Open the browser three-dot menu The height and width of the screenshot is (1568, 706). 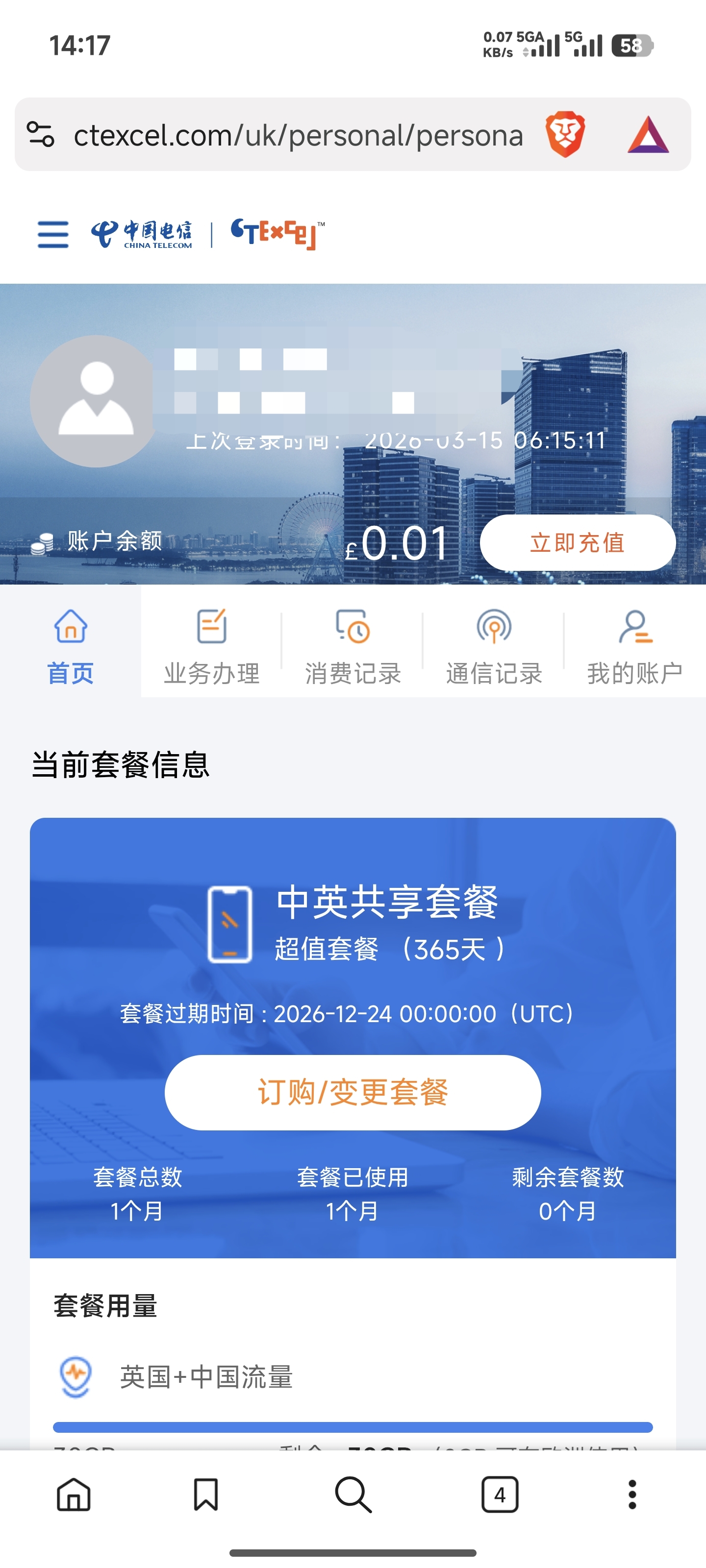tap(632, 1494)
